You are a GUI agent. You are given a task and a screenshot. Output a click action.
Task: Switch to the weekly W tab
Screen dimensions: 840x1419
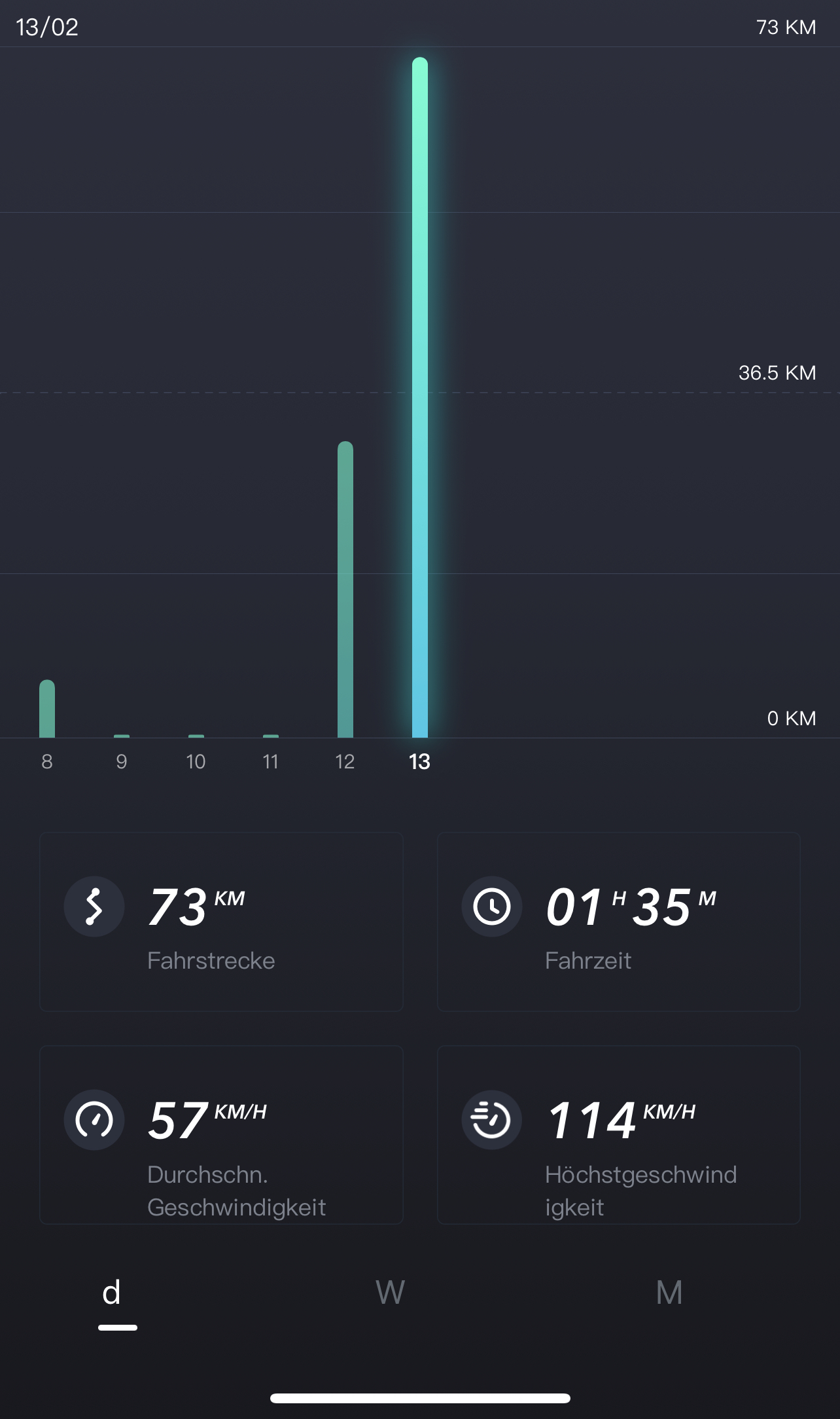390,1293
